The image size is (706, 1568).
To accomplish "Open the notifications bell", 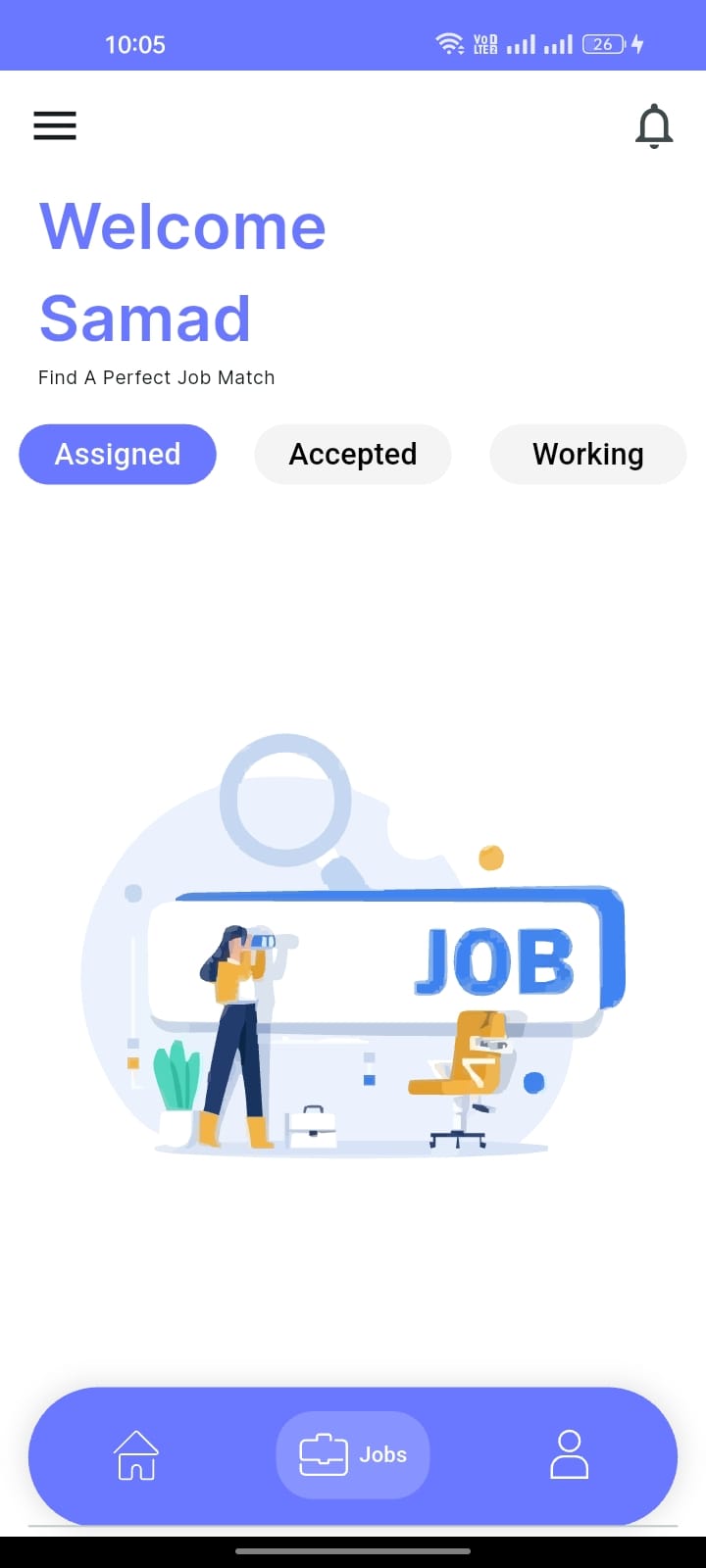I will point(654,126).
